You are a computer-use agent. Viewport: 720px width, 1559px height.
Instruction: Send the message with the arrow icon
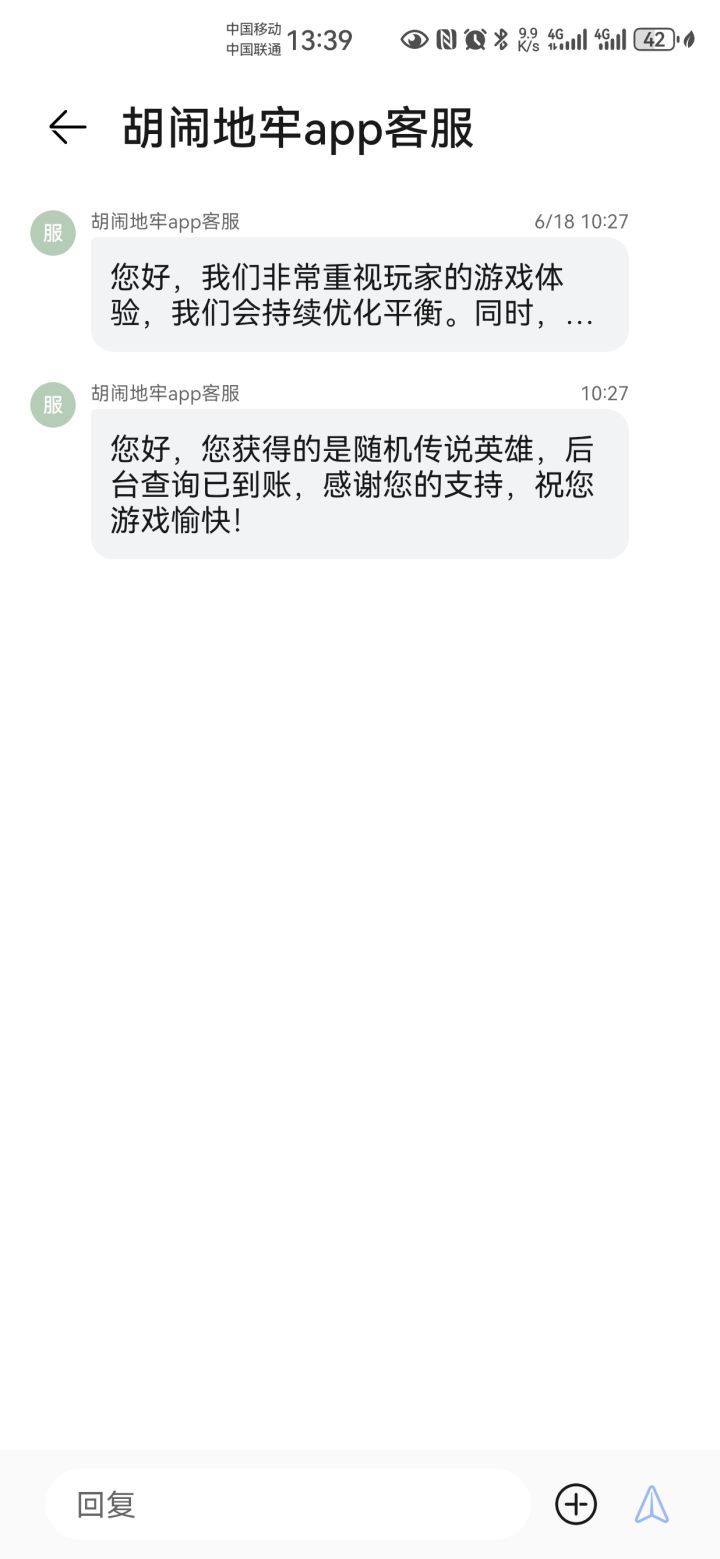(x=652, y=1504)
